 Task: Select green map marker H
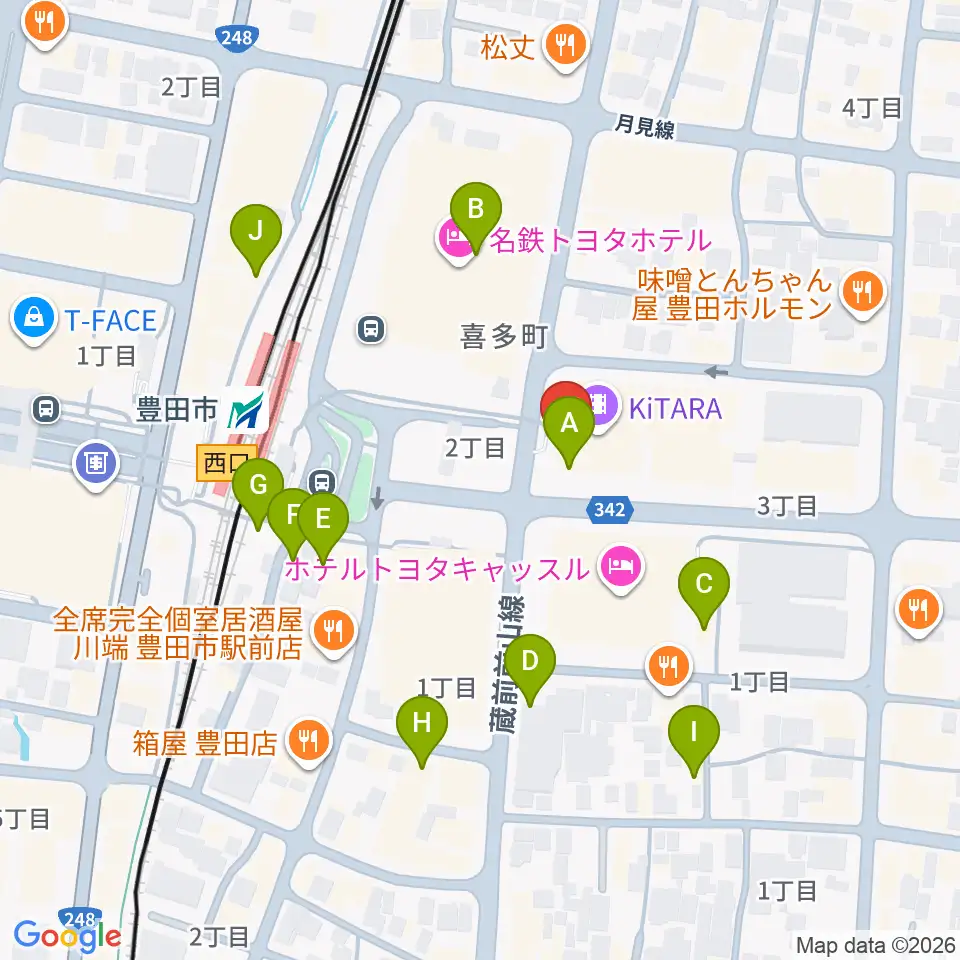(422, 731)
